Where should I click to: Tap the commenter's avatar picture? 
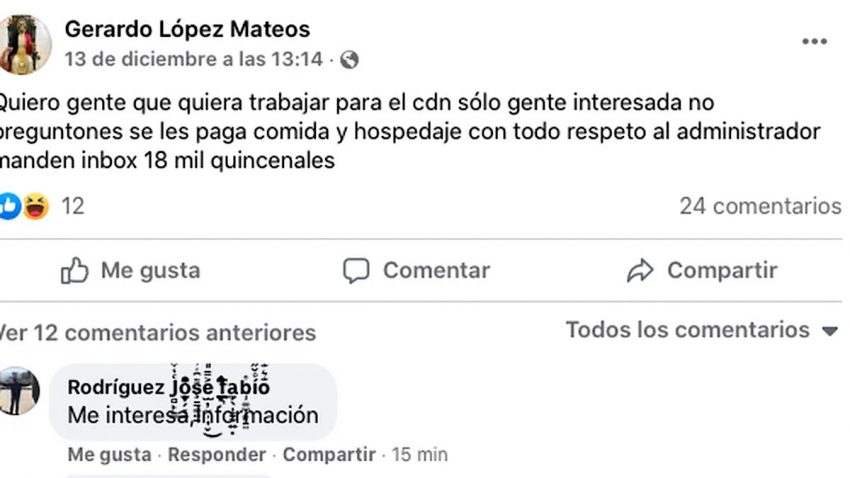pyautogui.click(x=20, y=391)
